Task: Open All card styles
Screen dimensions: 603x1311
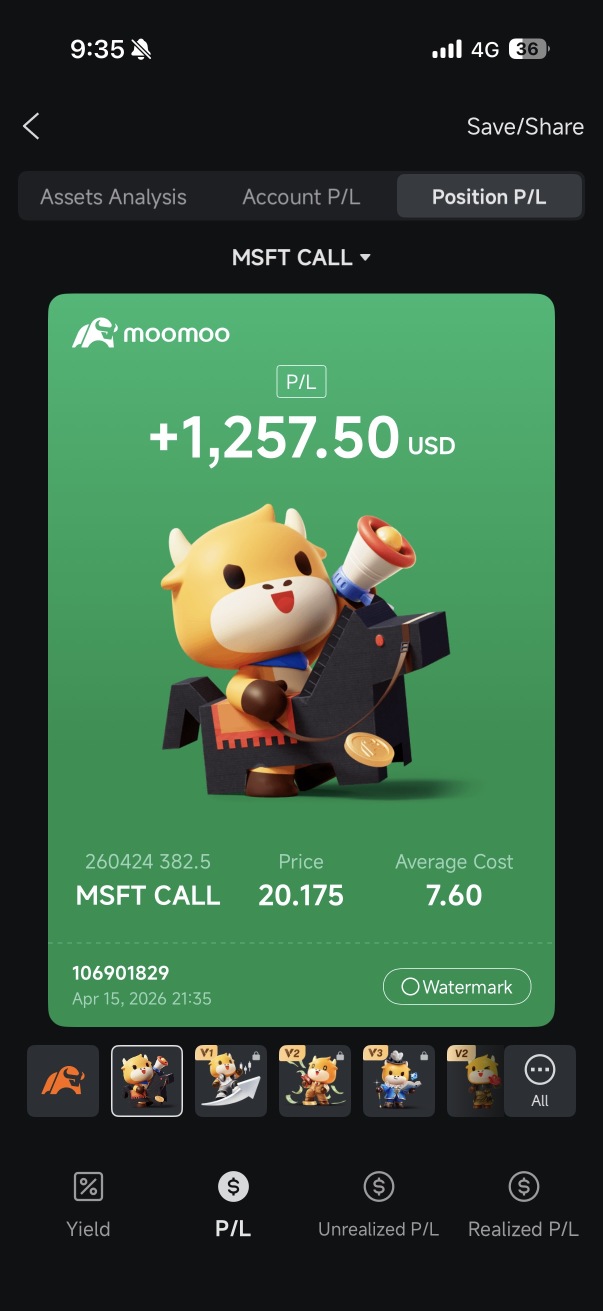Action: click(x=540, y=1081)
